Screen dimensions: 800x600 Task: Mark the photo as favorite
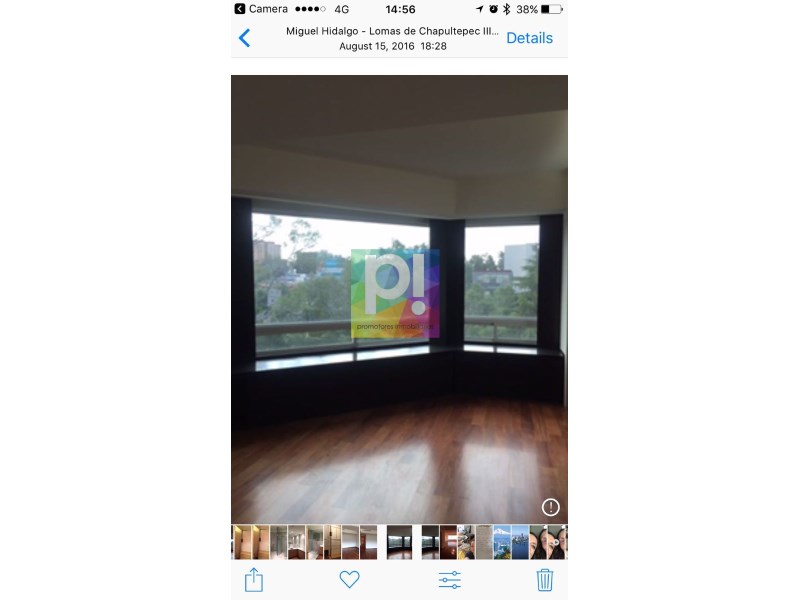point(349,579)
